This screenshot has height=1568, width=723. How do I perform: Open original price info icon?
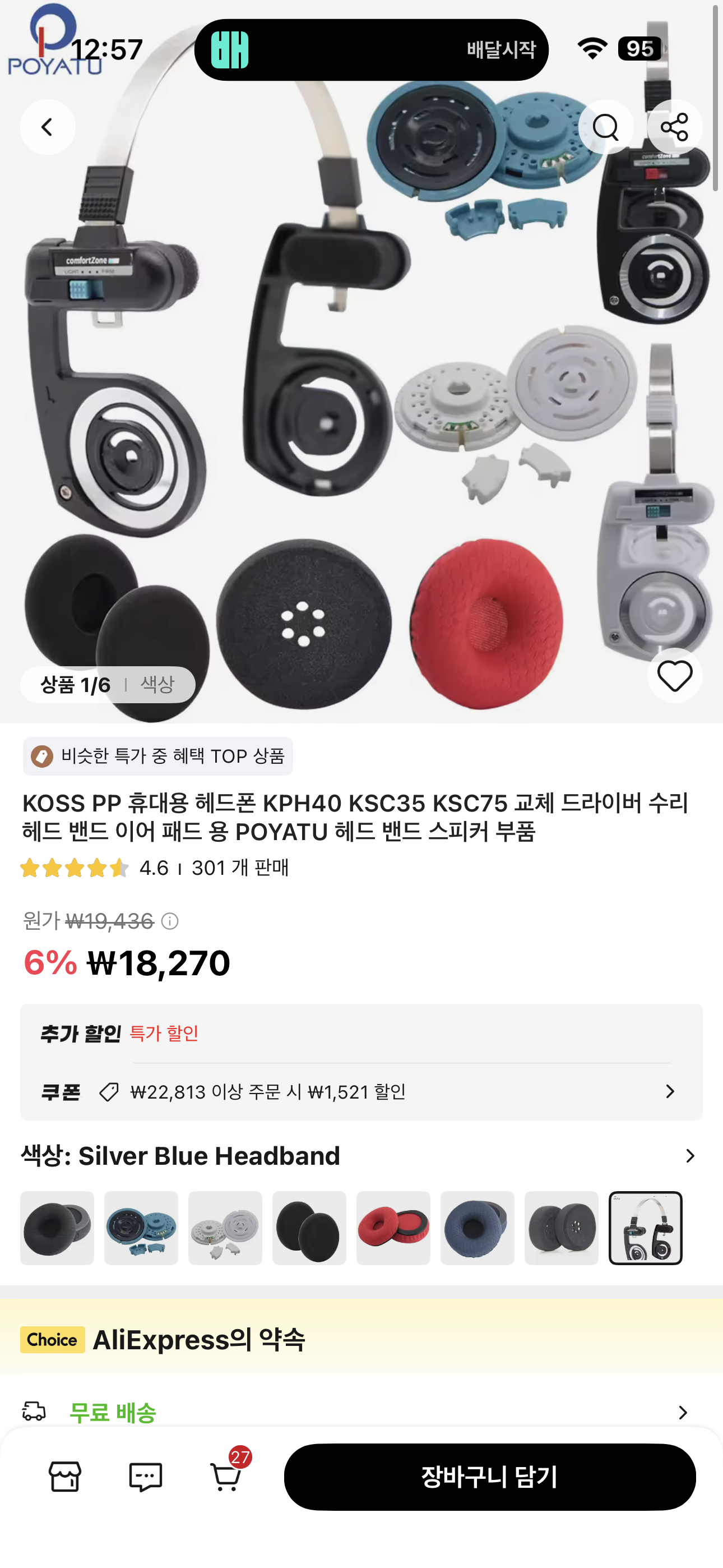pos(170,921)
